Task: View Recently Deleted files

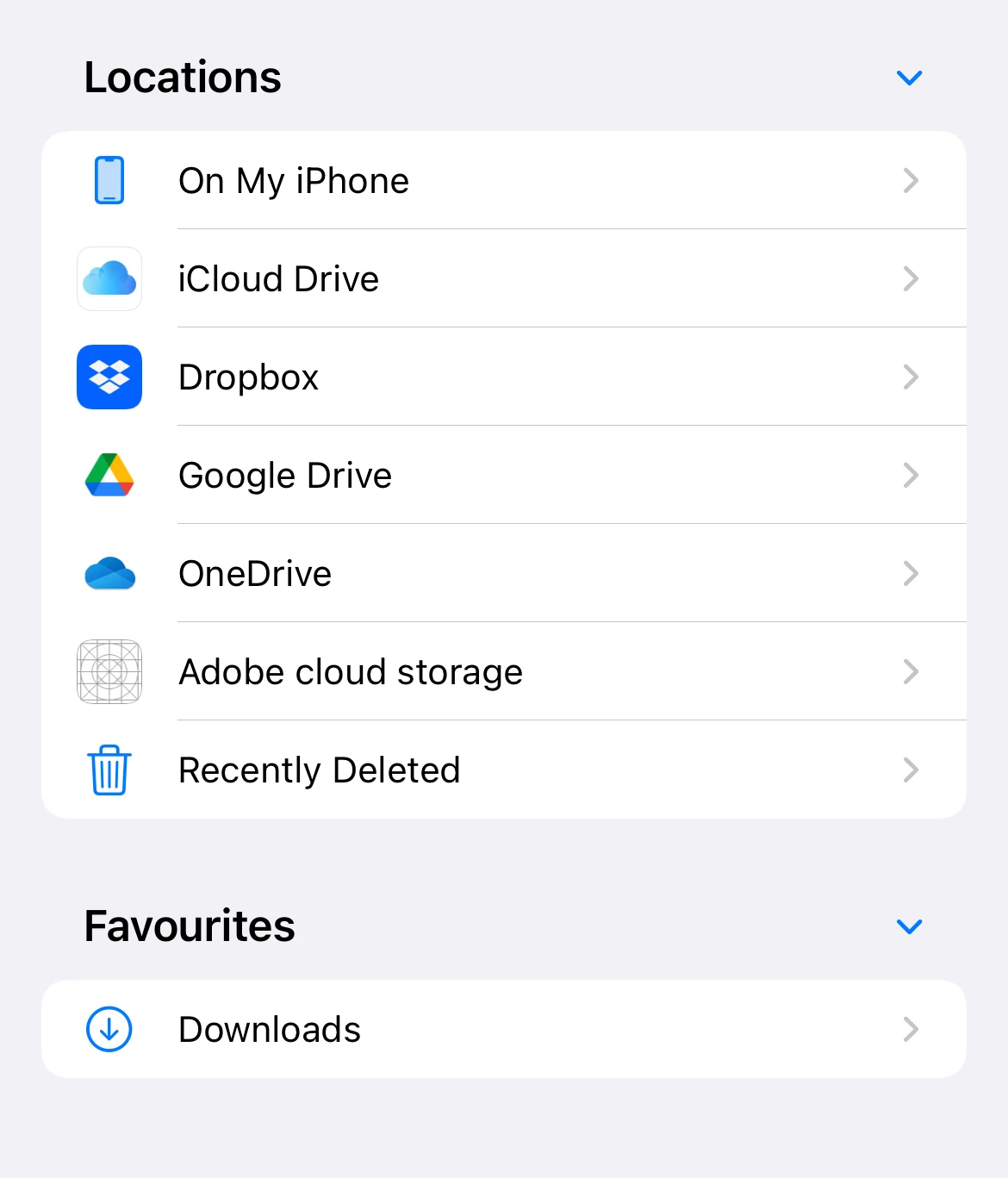Action: pyautogui.click(x=503, y=770)
